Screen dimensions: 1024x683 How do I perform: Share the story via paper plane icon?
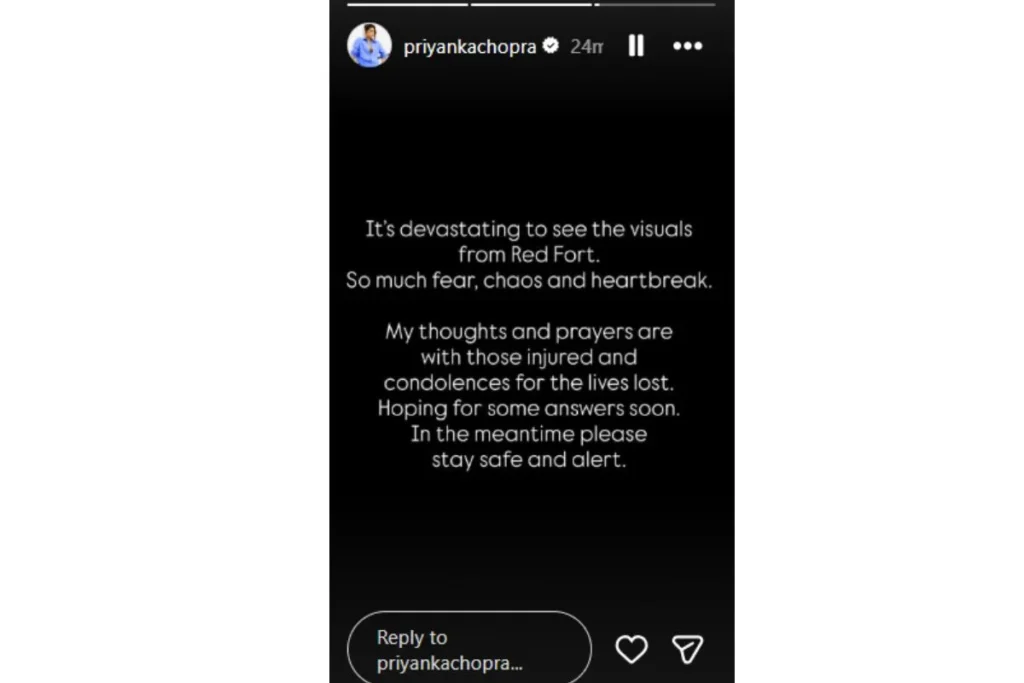pyautogui.click(x=687, y=649)
